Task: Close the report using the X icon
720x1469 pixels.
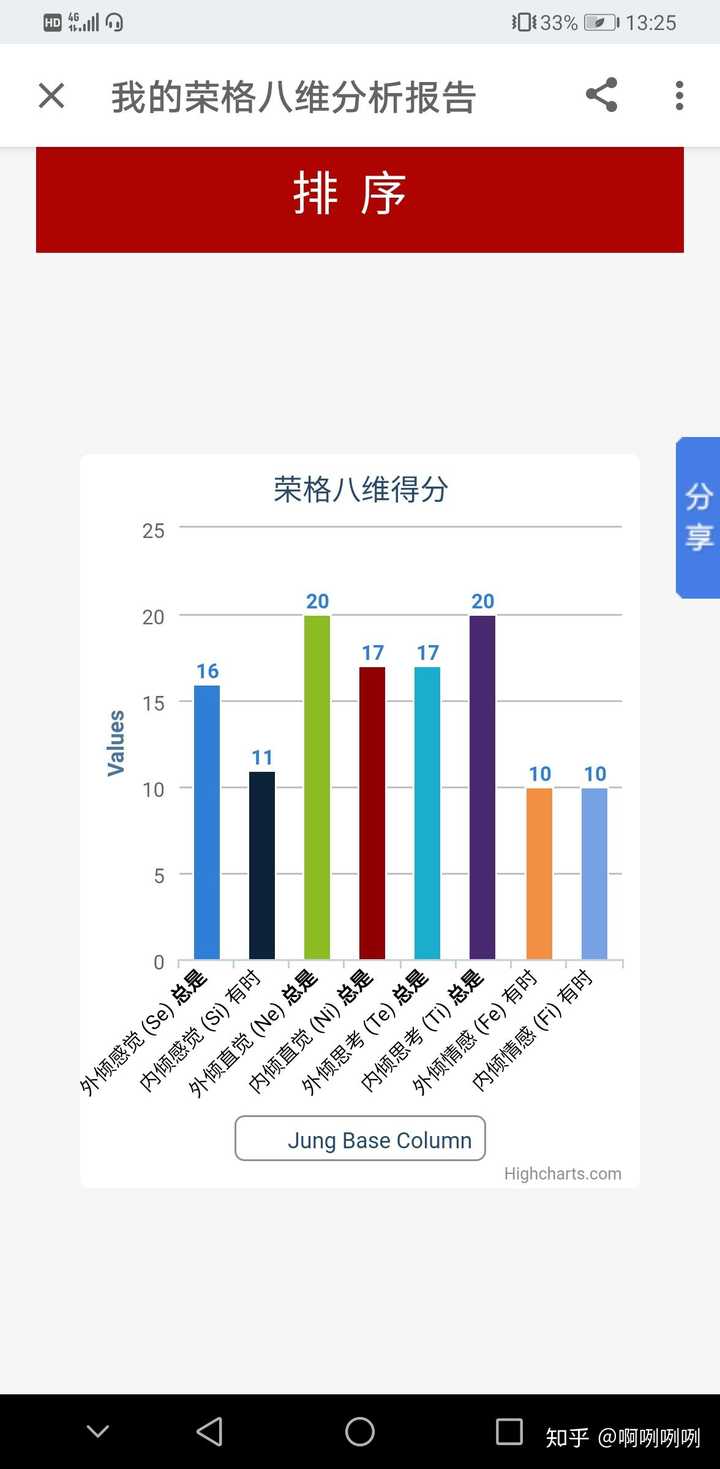Action: pos(51,95)
